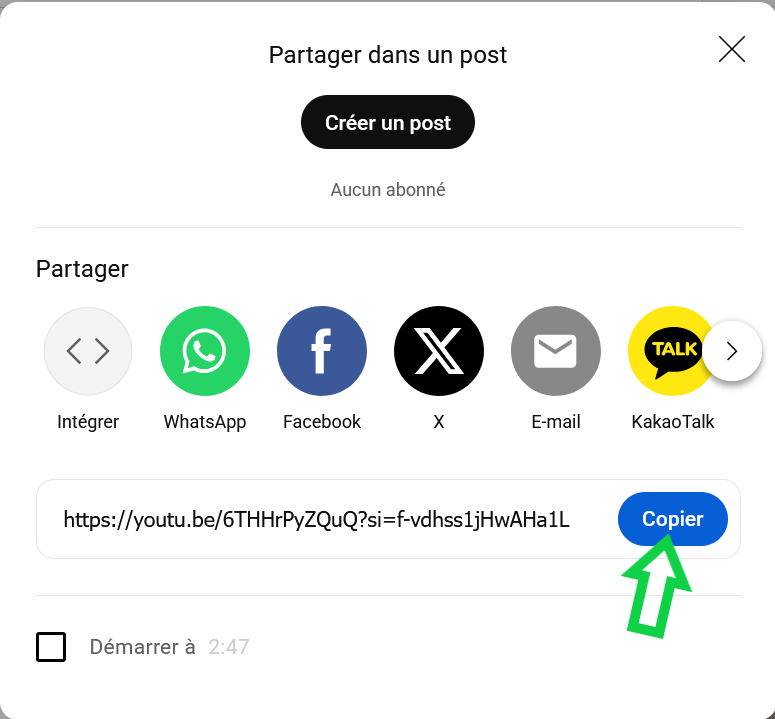Screen dimensions: 775x719
Task: Share the video on Facebook
Action: [322, 351]
